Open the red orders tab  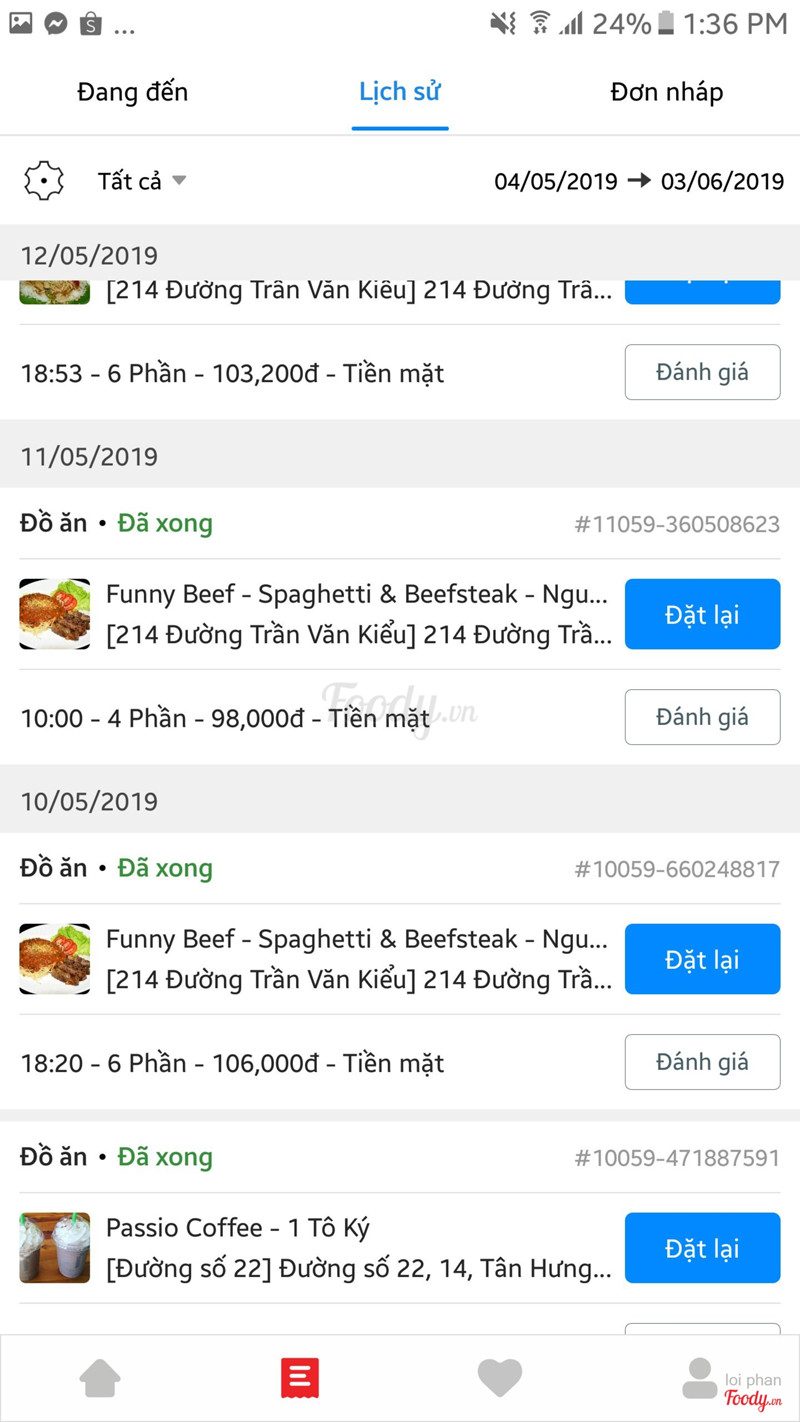(x=300, y=1378)
